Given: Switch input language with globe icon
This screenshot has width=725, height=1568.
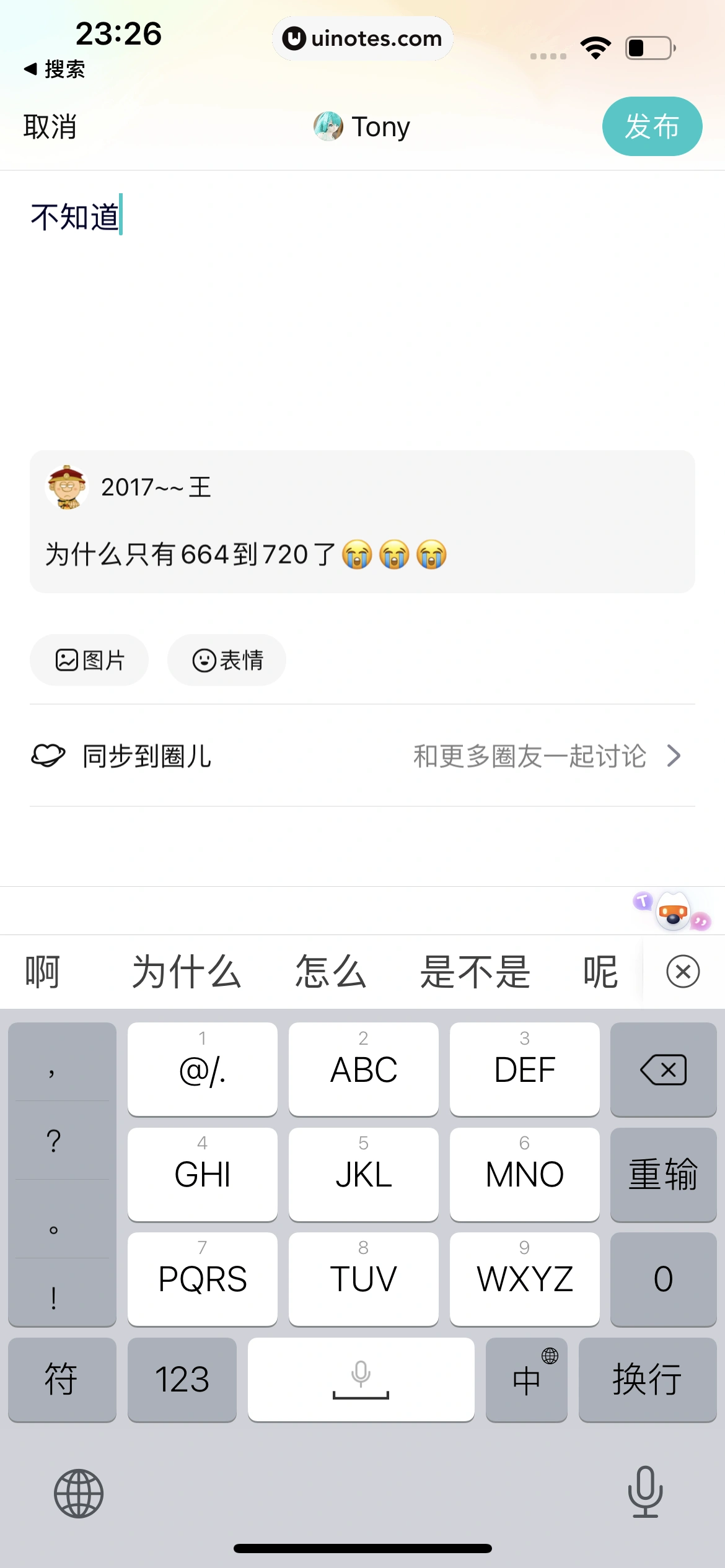Looking at the screenshot, I should [x=79, y=1493].
